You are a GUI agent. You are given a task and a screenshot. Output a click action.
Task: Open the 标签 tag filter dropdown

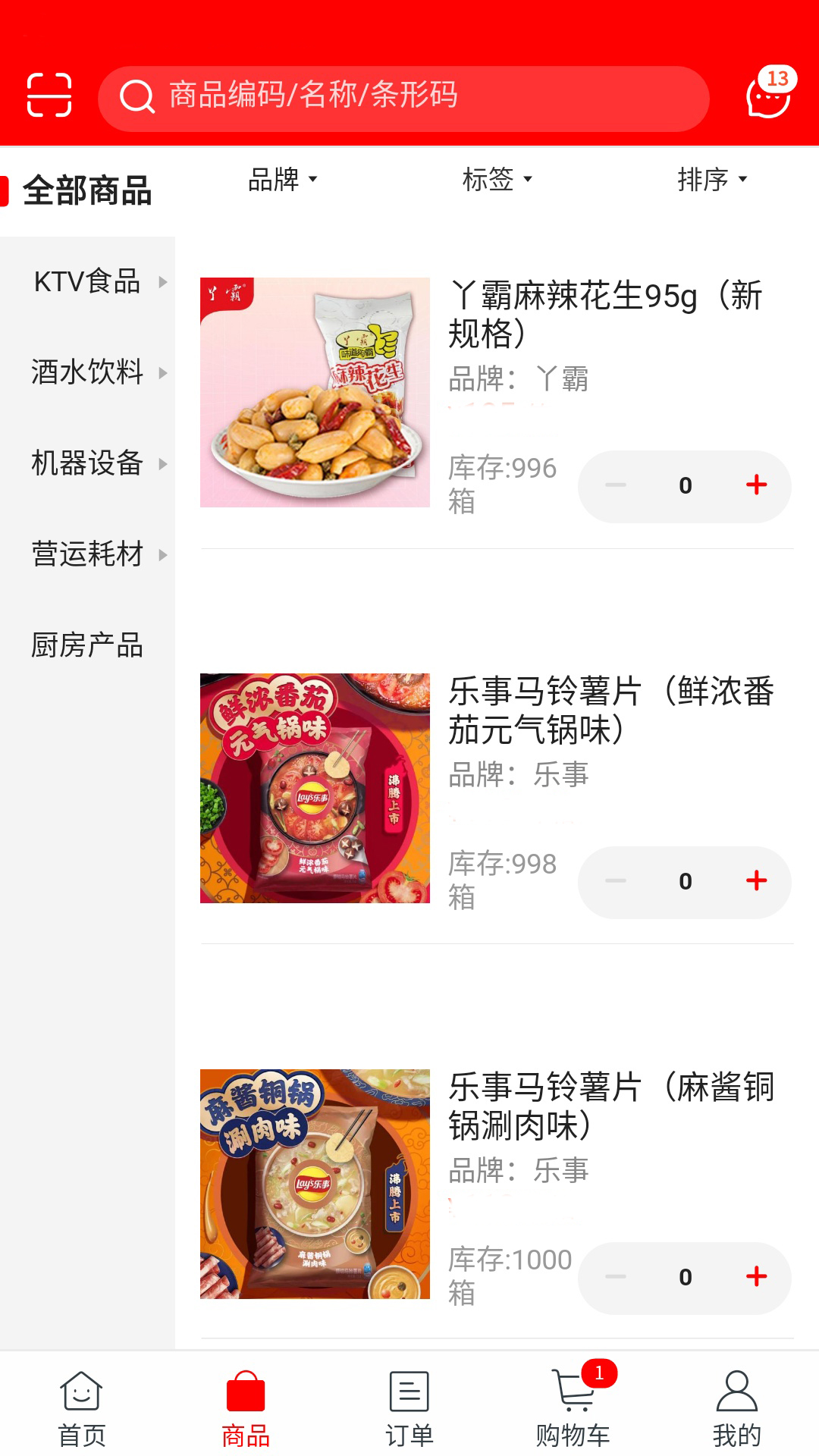[x=497, y=180]
